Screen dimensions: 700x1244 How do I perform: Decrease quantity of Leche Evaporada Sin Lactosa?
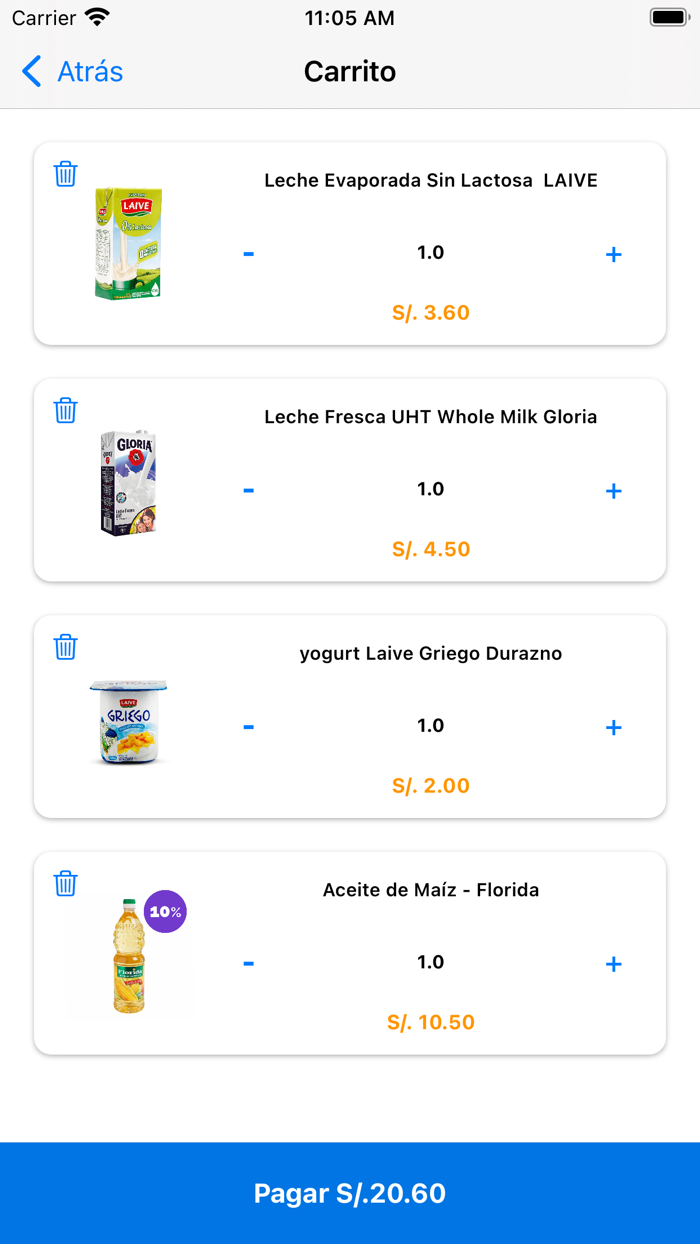pyautogui.click(x=248, y=254)
